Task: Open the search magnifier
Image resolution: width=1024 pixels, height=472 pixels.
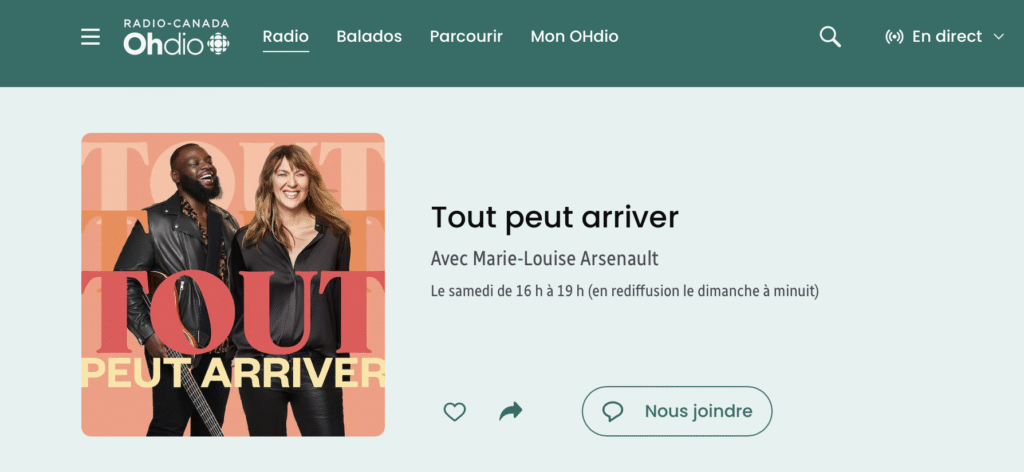Action: click(x=830, y=37)
